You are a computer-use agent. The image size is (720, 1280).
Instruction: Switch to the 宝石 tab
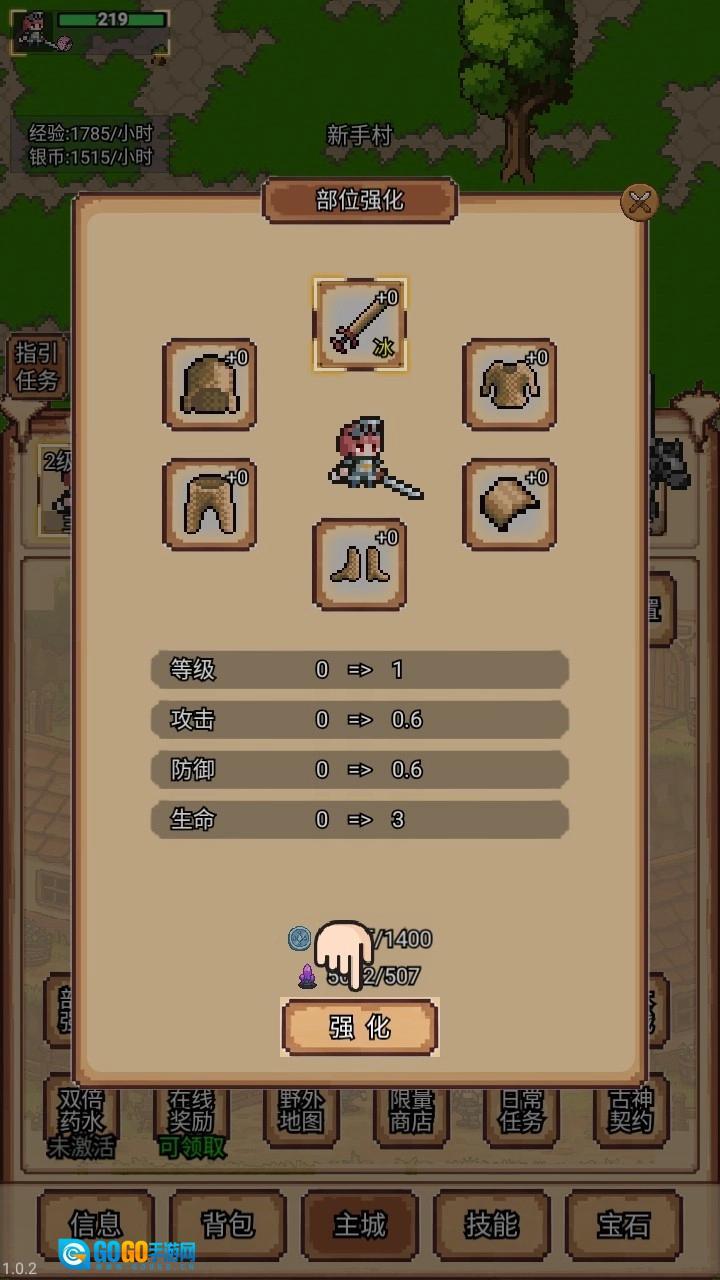click(624, 1225)
